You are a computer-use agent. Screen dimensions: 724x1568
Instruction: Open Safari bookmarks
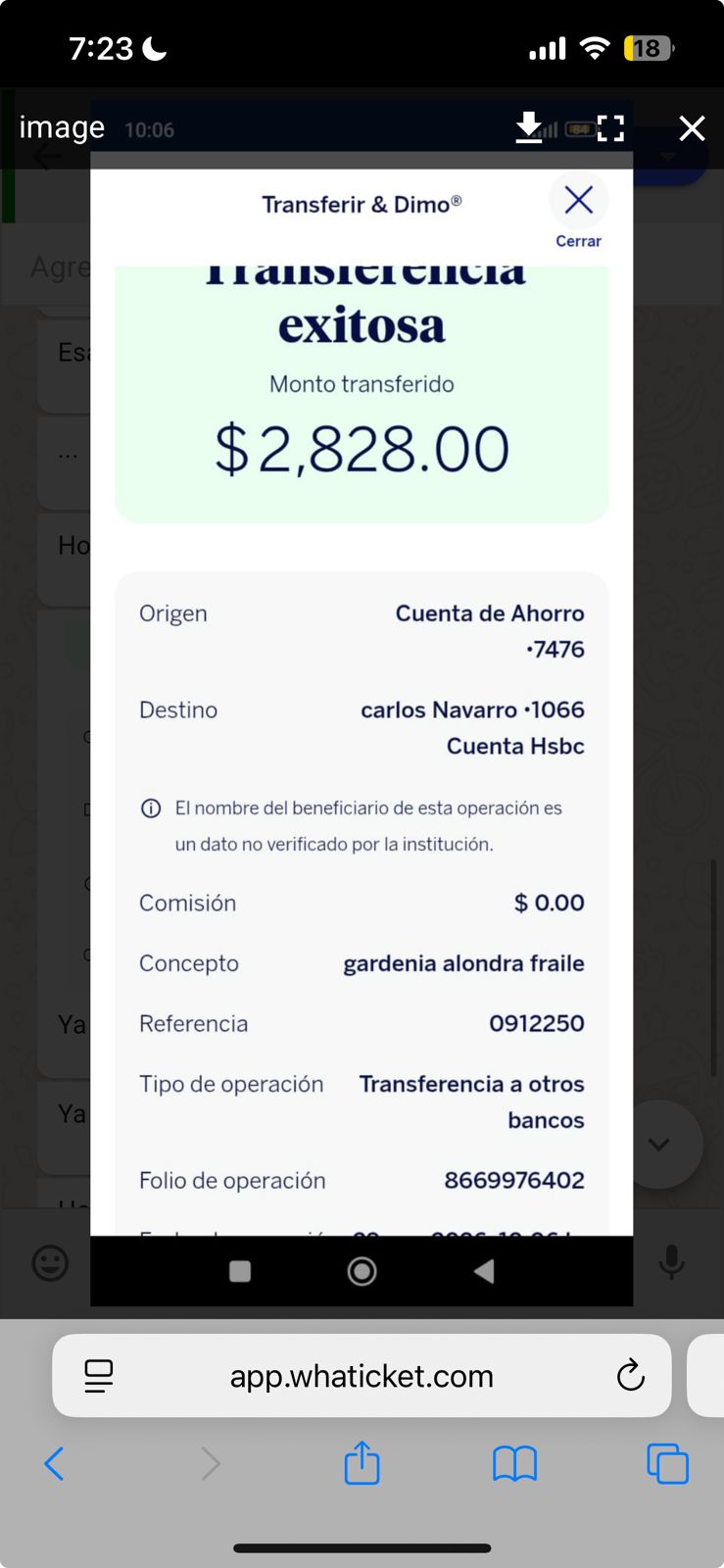(514, 1464)
